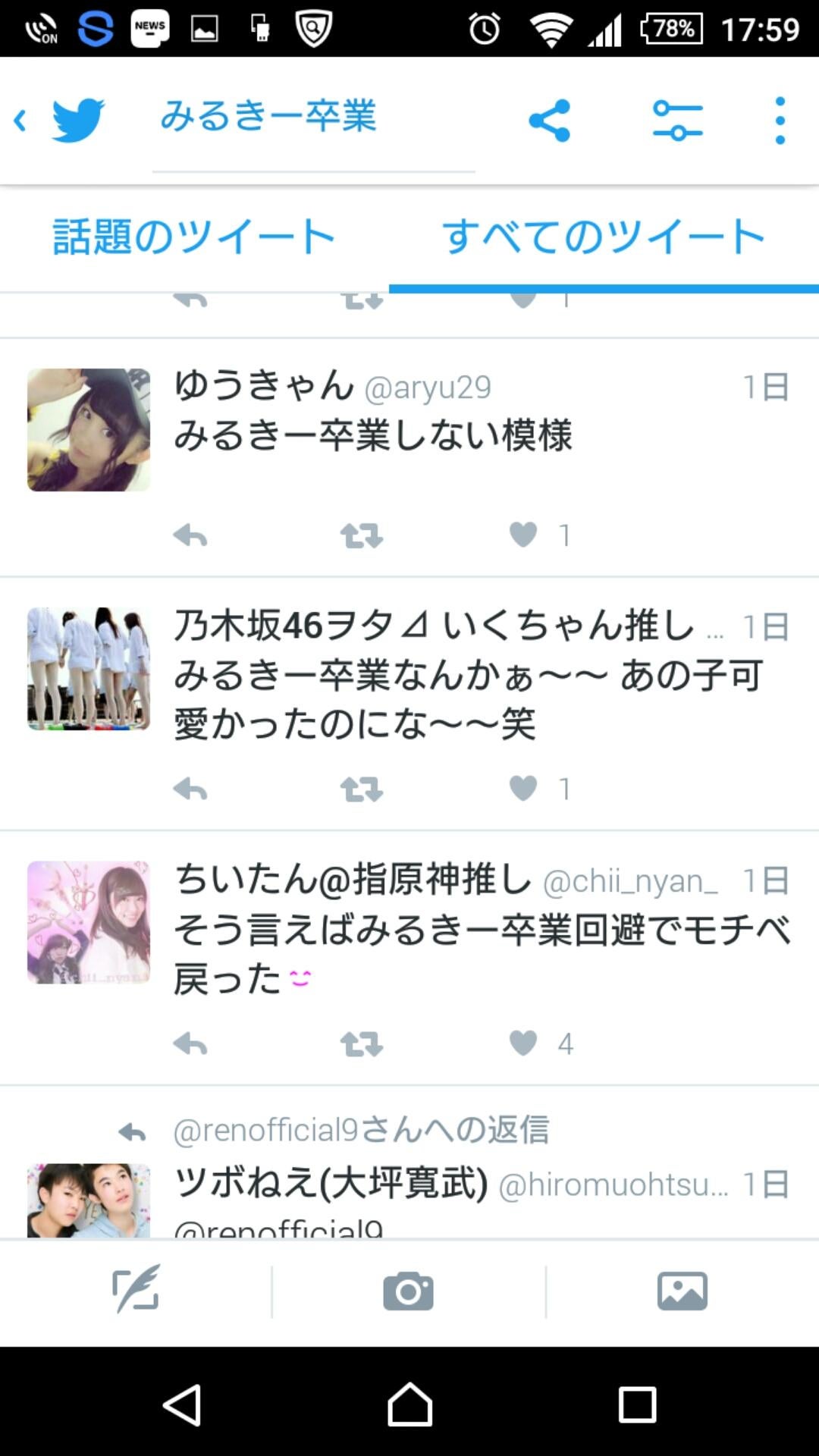The image size is (819, 1456).
Task: Open search filter settings
Action: pos(677,120)
